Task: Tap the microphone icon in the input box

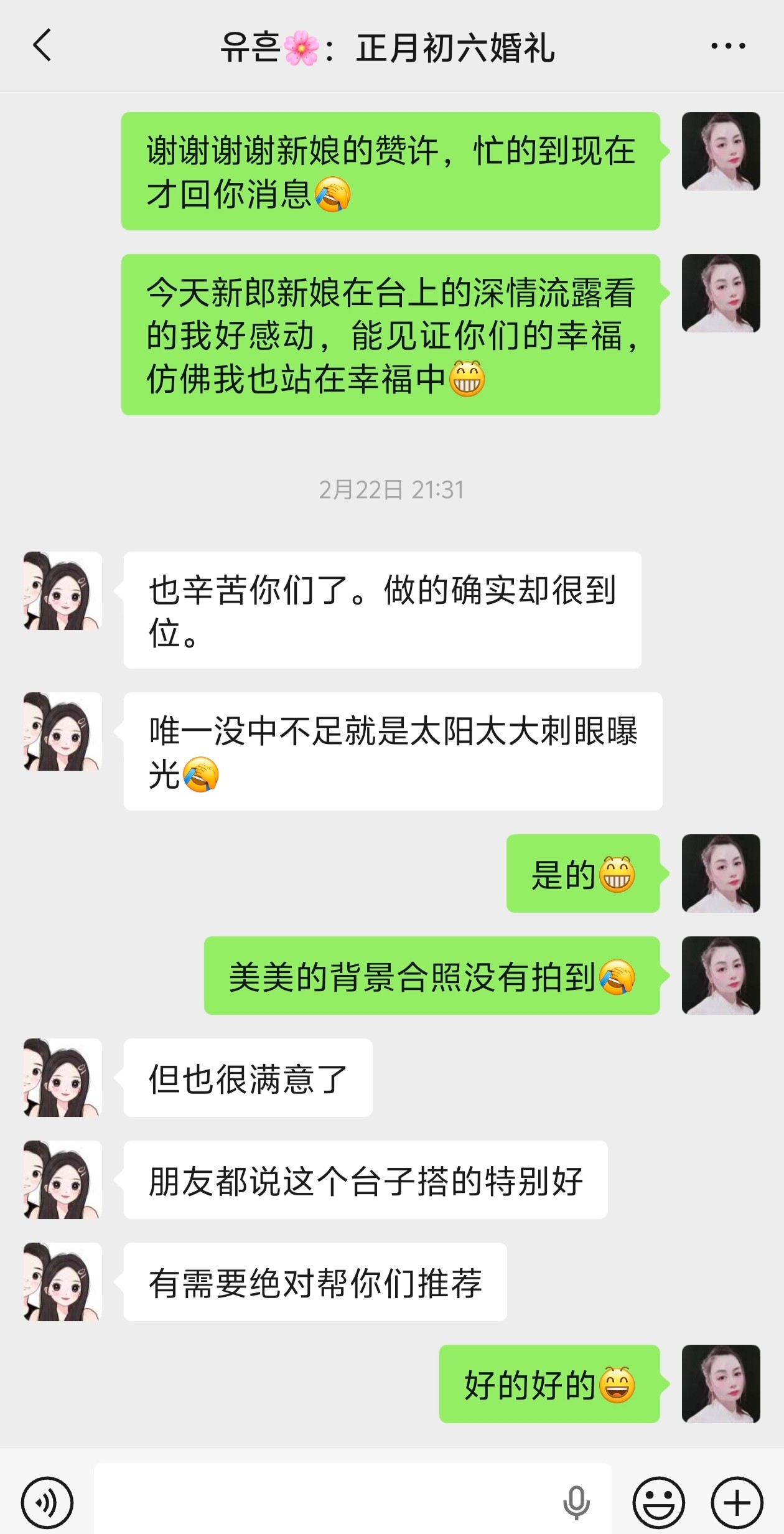Action: [x=576, y=1503]
